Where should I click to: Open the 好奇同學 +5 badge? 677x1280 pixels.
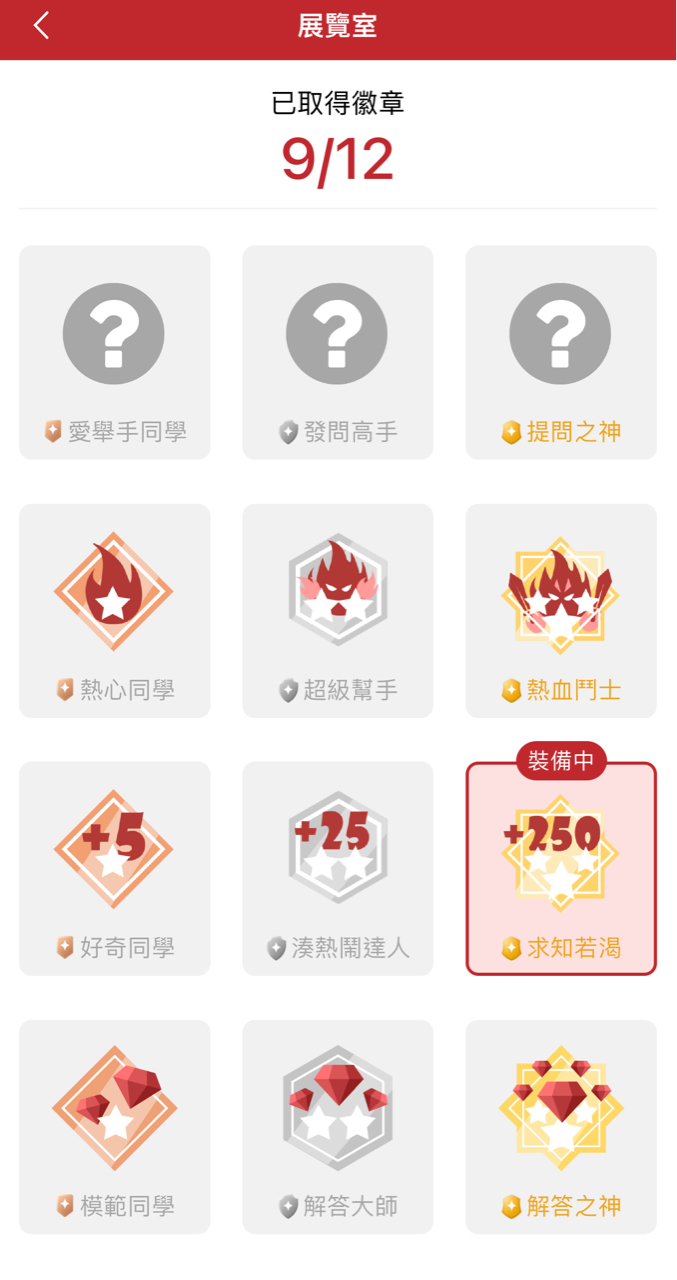[x=114, y=868]
